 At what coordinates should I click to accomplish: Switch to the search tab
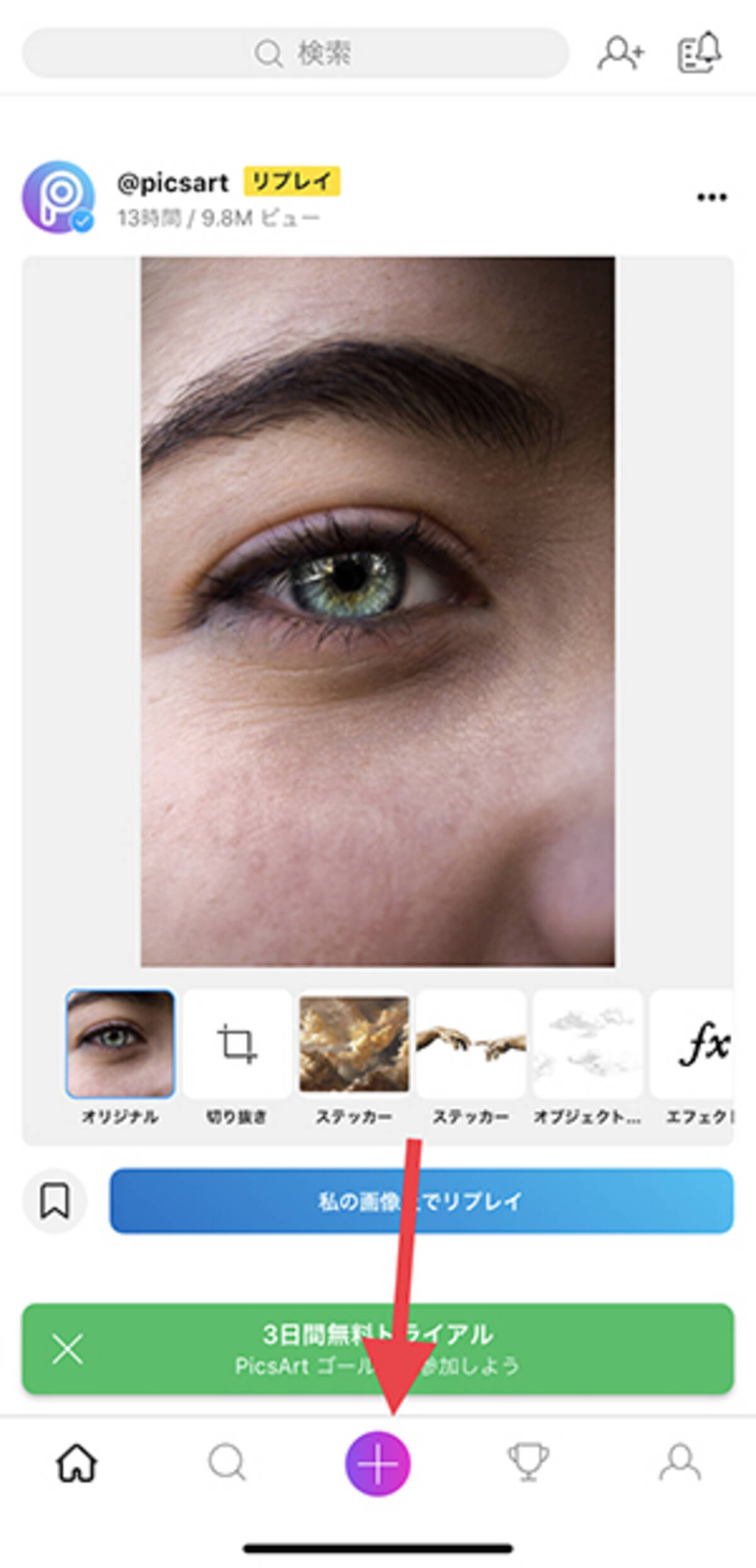coord(227,1463)
